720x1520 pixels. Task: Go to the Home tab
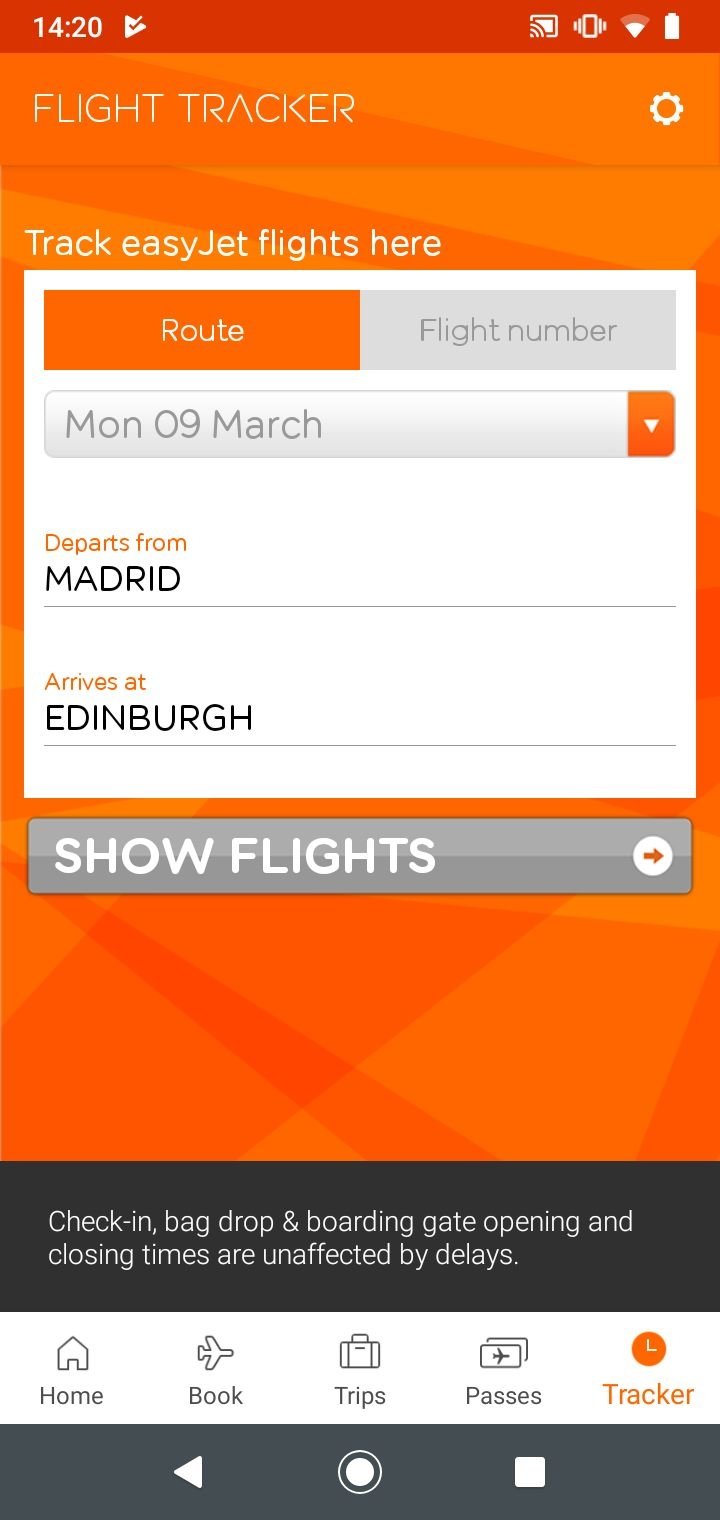tap(72, 1370)
